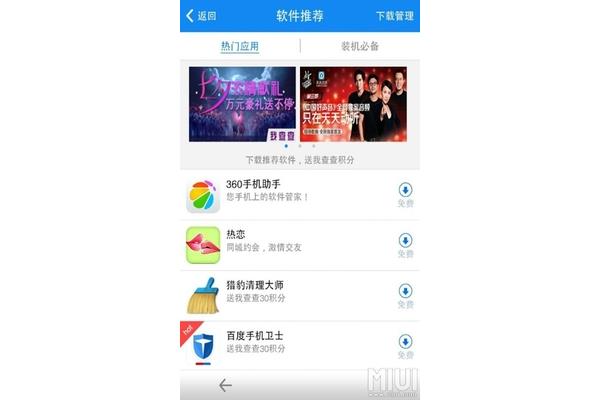Open 下载管理 download manager
600x400 pixels.
pos(395,16)
